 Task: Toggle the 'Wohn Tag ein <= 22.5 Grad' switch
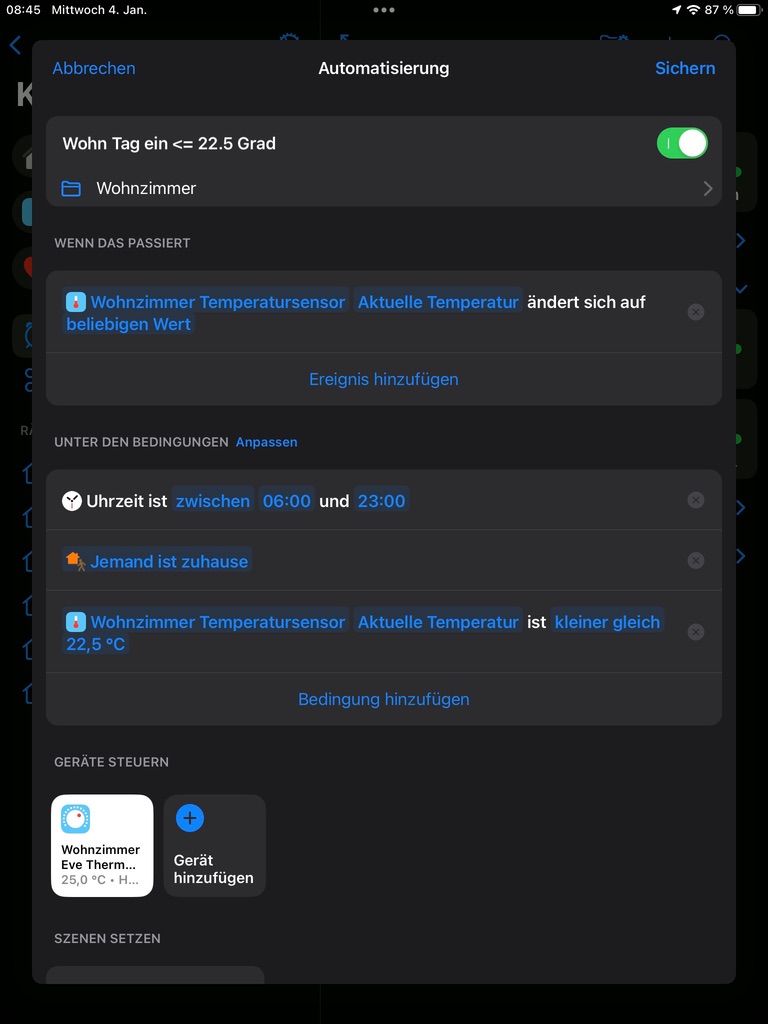pos(682,143)
